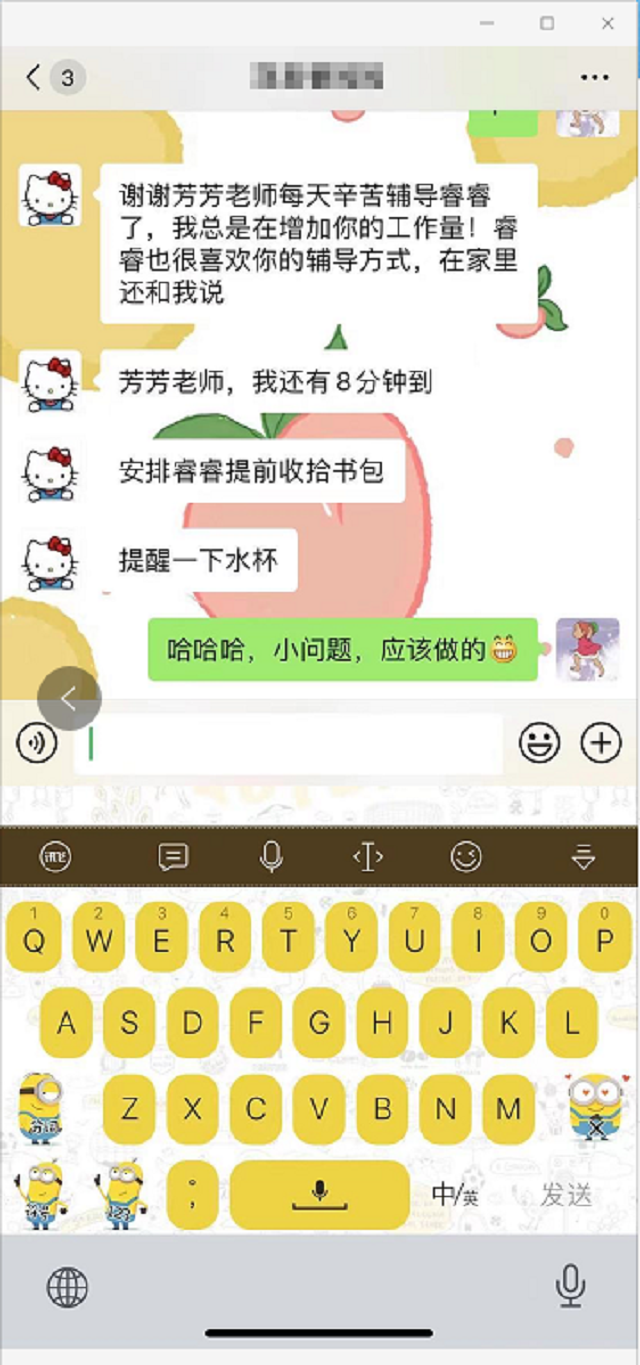Expand the floating side arrow button

pos(69,699)
